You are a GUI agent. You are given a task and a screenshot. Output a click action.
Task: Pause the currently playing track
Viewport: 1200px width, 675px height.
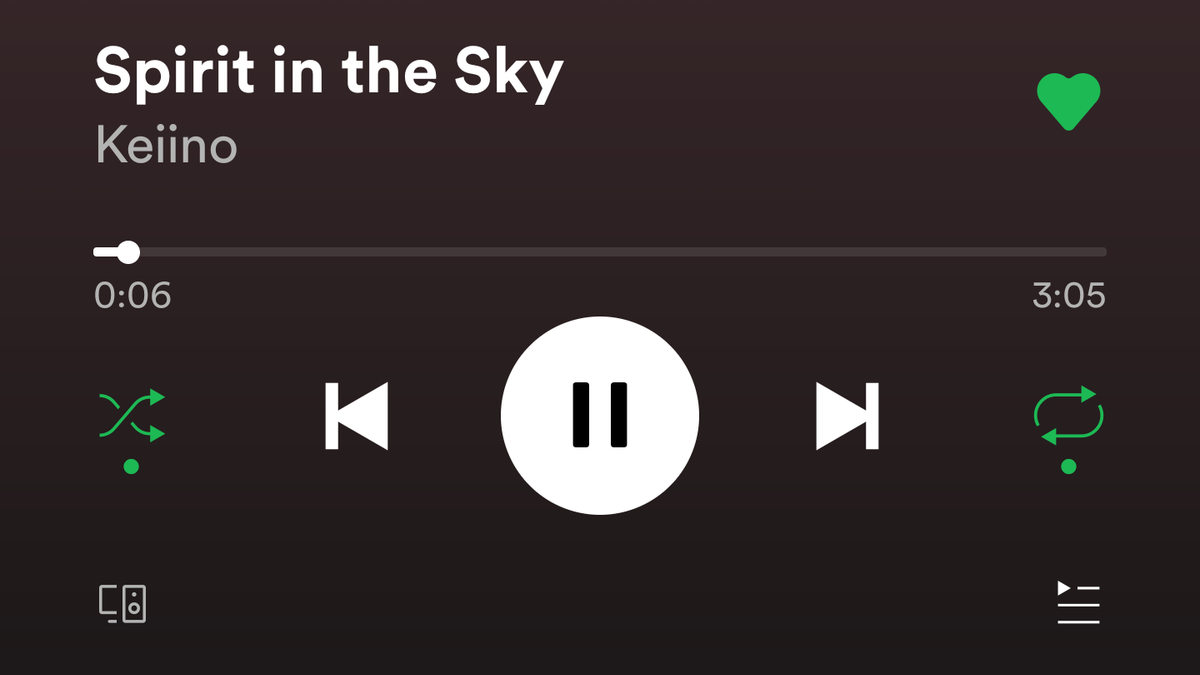pos(600,415)
